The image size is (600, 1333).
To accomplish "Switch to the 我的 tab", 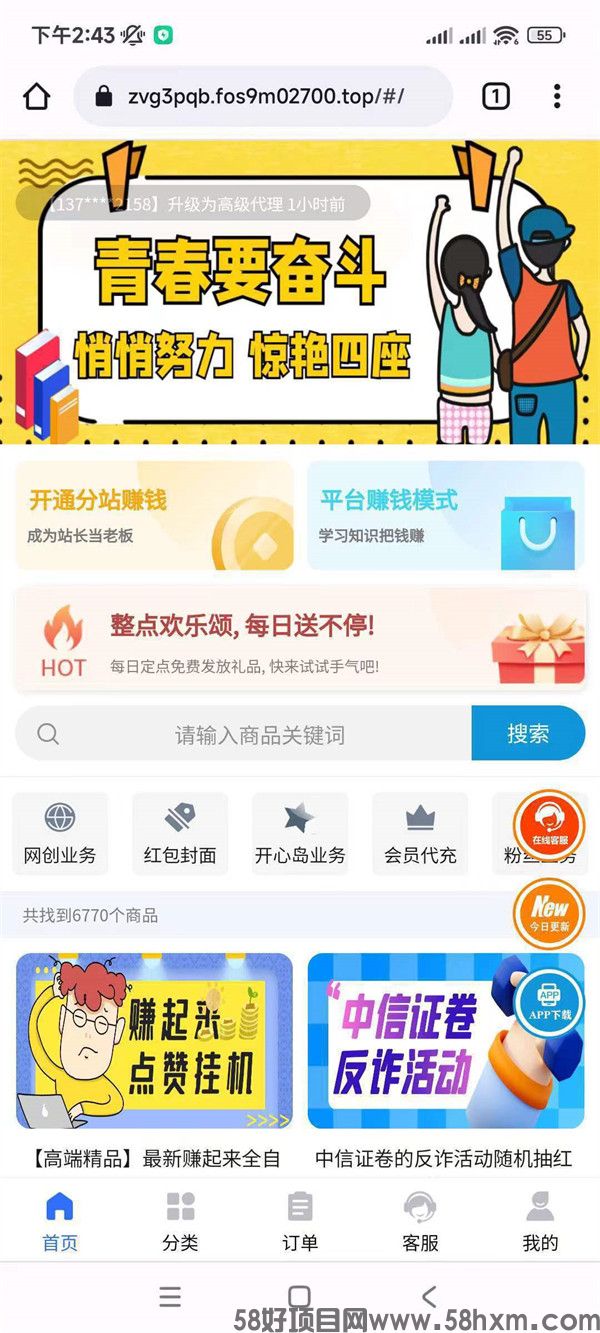I will coord(540,1221).
